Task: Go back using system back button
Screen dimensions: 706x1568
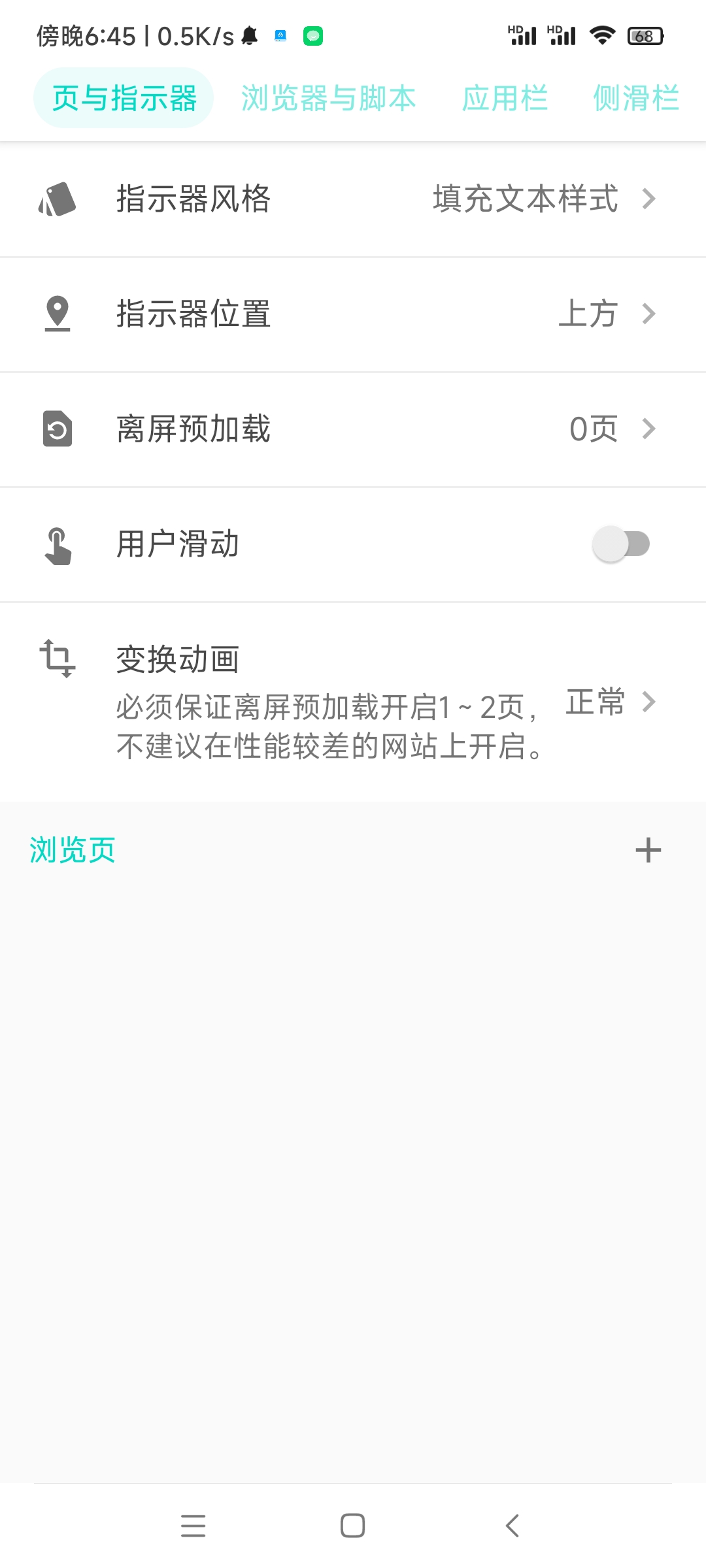Action: point(513,1526)
